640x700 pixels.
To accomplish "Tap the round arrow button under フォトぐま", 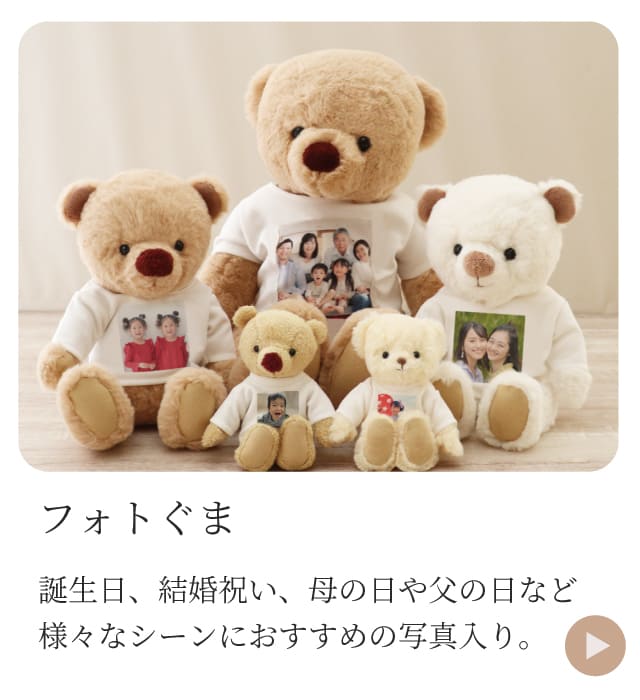I will tap(595, 645).
